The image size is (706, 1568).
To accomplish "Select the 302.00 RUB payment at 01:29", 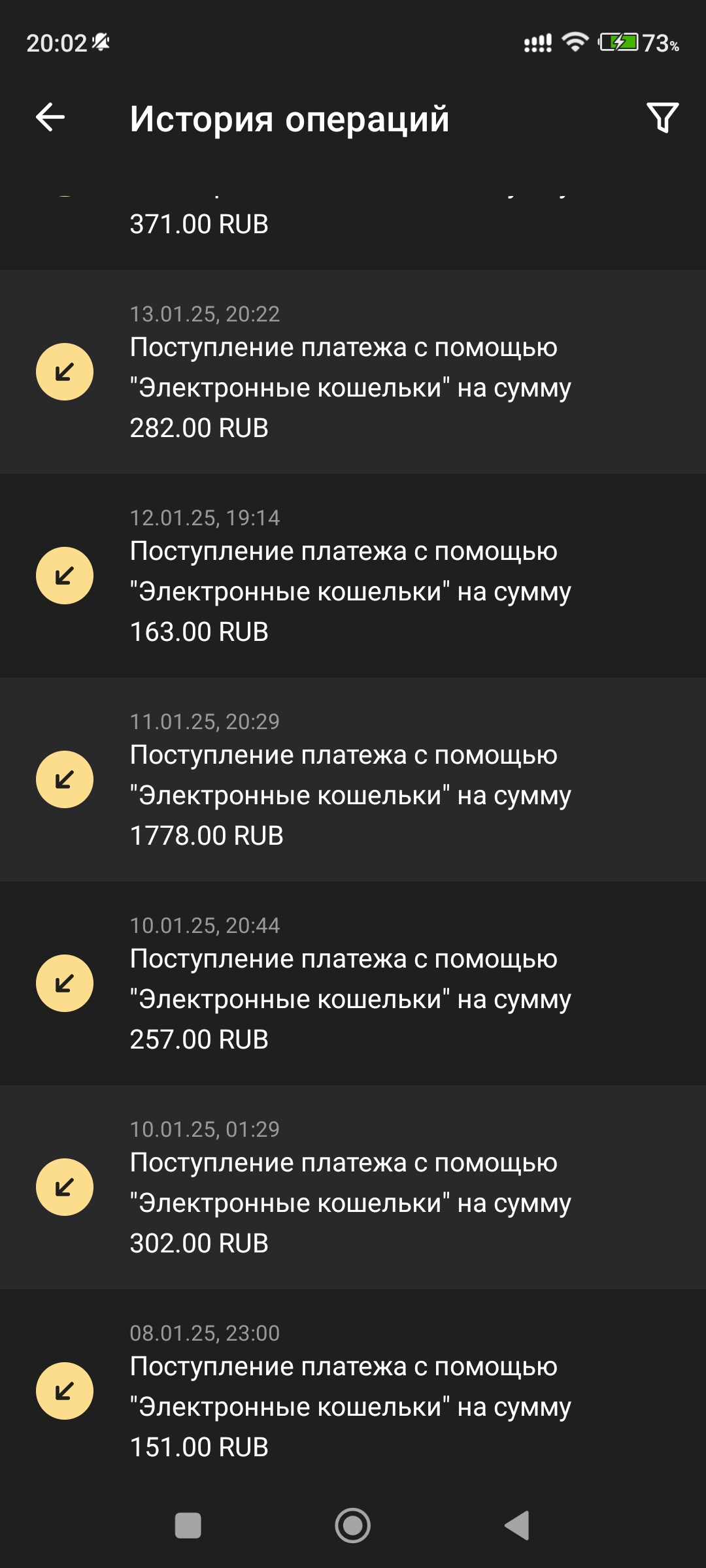I will click(x=353, y=1187).
